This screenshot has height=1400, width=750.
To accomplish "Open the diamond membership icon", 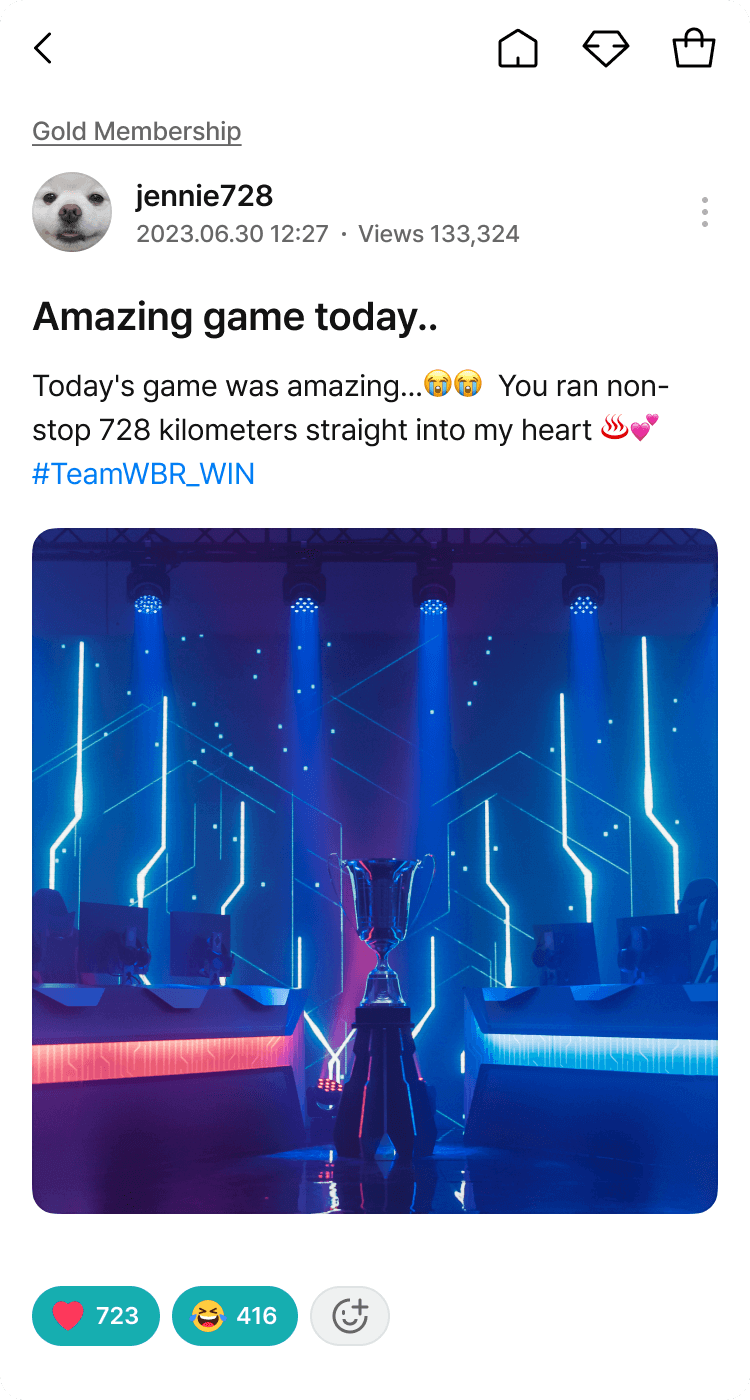I will (606, 48).
